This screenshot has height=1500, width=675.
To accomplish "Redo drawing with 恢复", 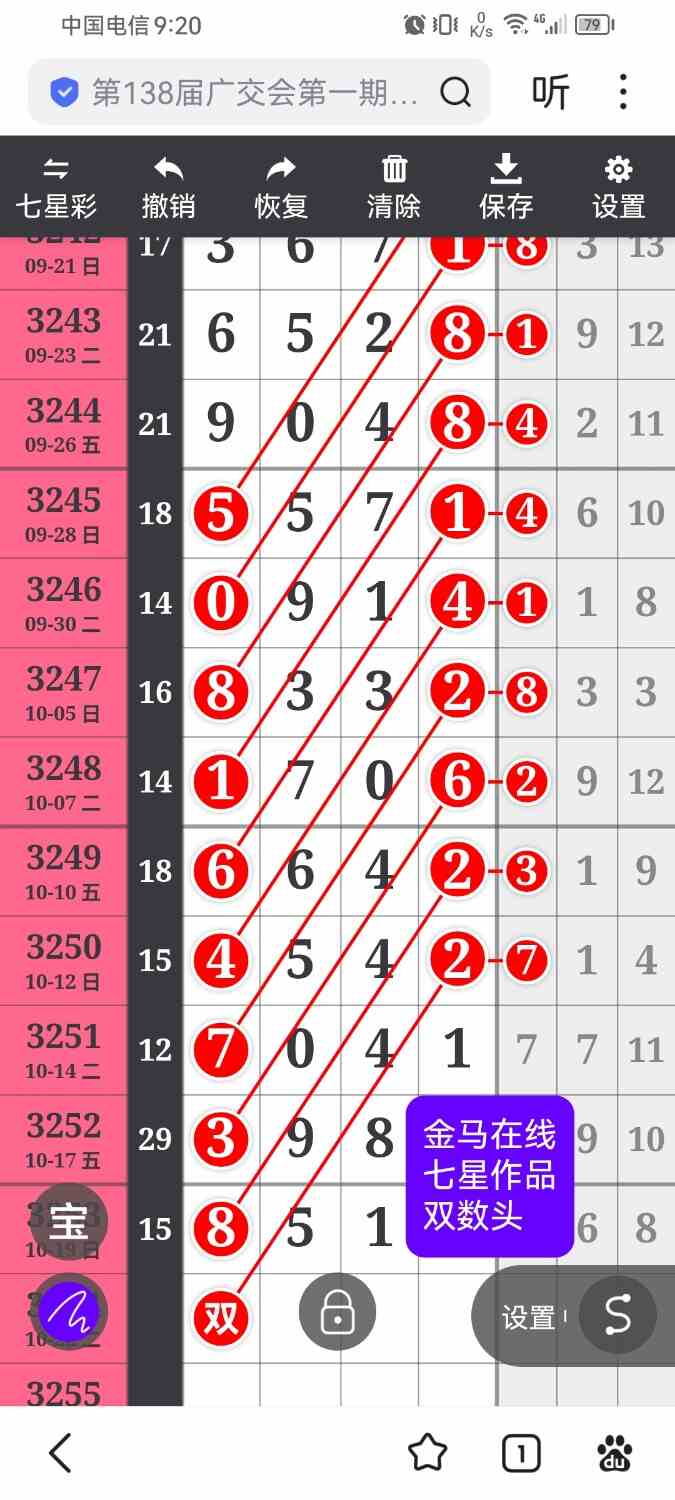I will click(281, 188).
